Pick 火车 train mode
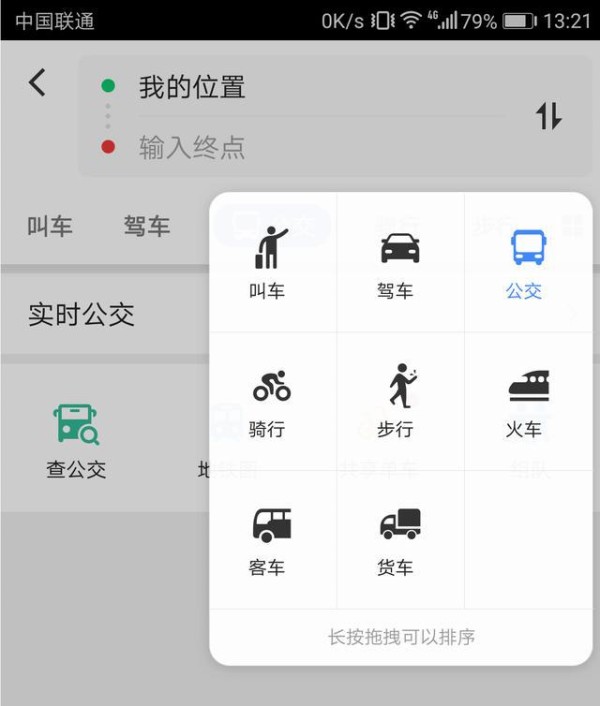Screen dimensions: 600x706 tap(527, 400)
